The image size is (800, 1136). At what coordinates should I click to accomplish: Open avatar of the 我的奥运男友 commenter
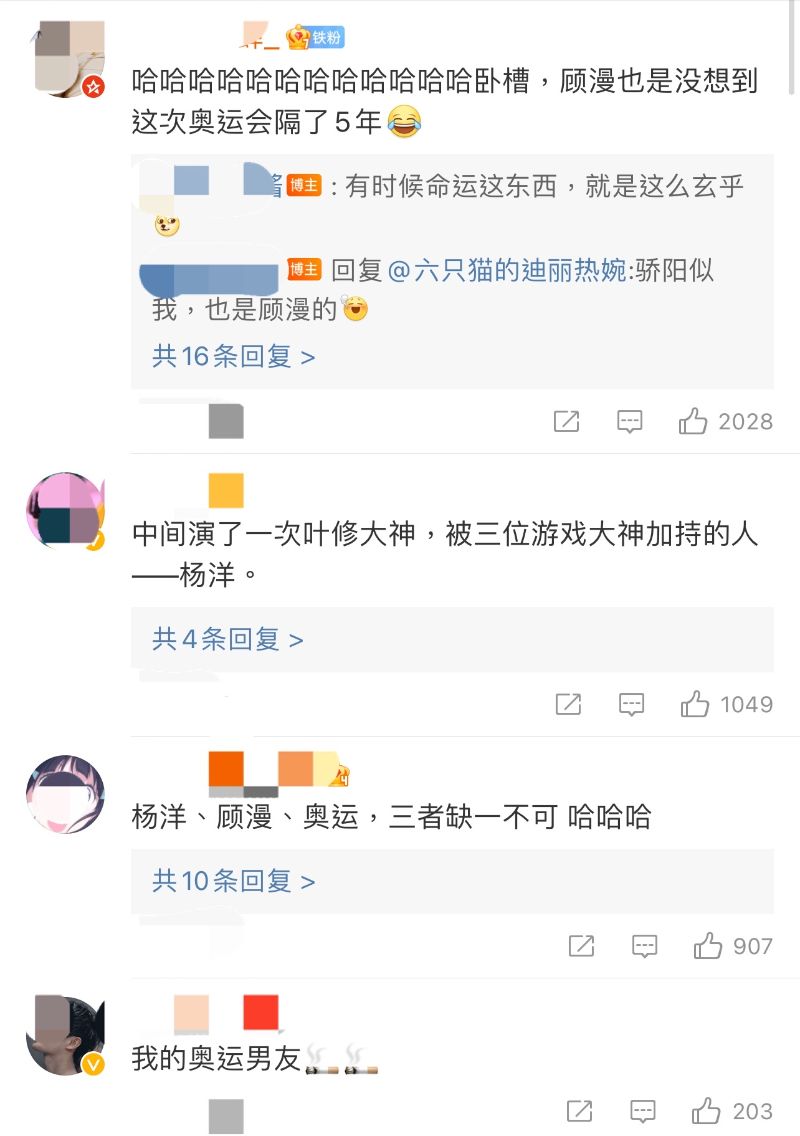pyautogui.click(x=64, y=1035)
